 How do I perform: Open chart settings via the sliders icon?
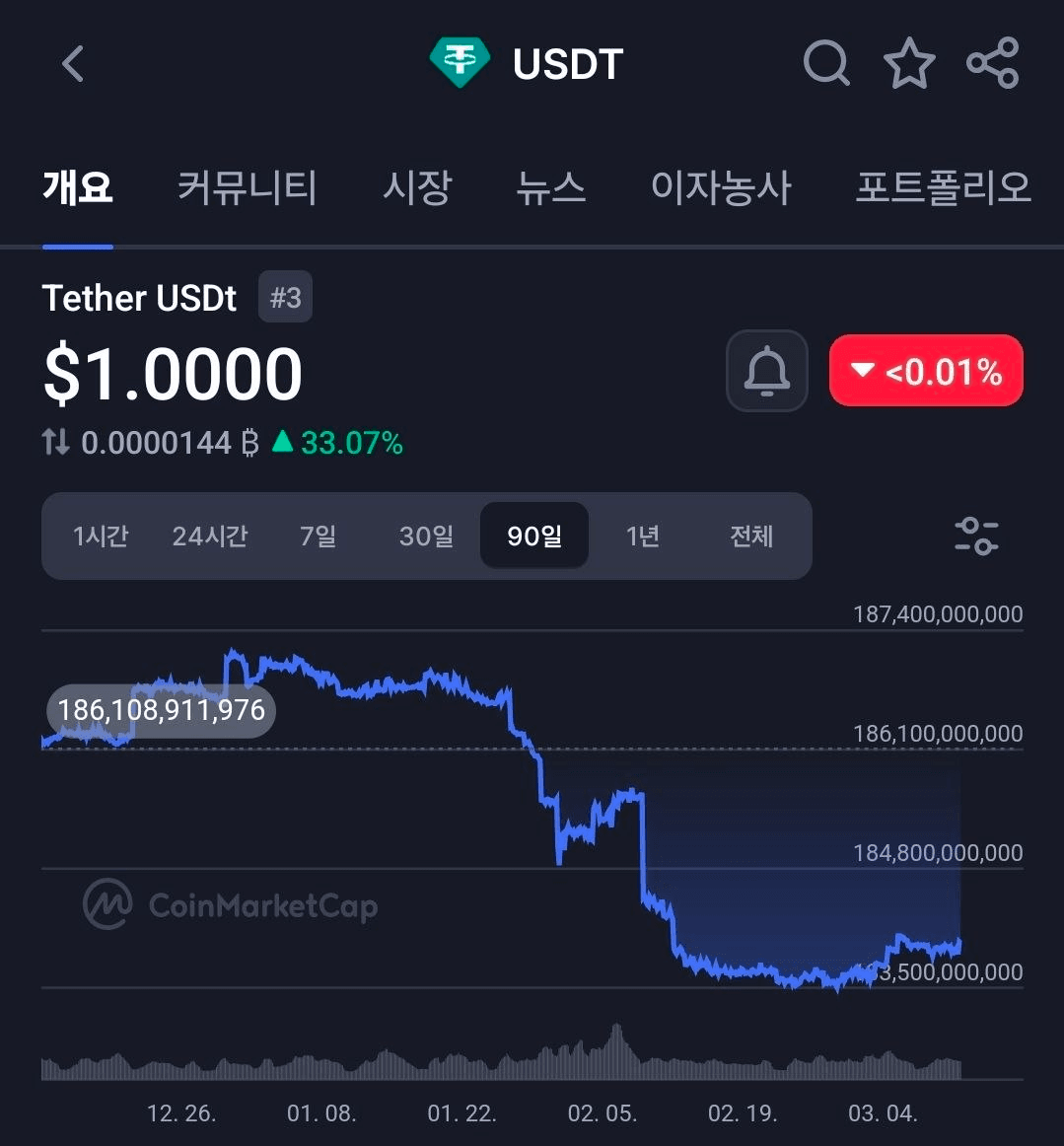(x=976, y=536)
